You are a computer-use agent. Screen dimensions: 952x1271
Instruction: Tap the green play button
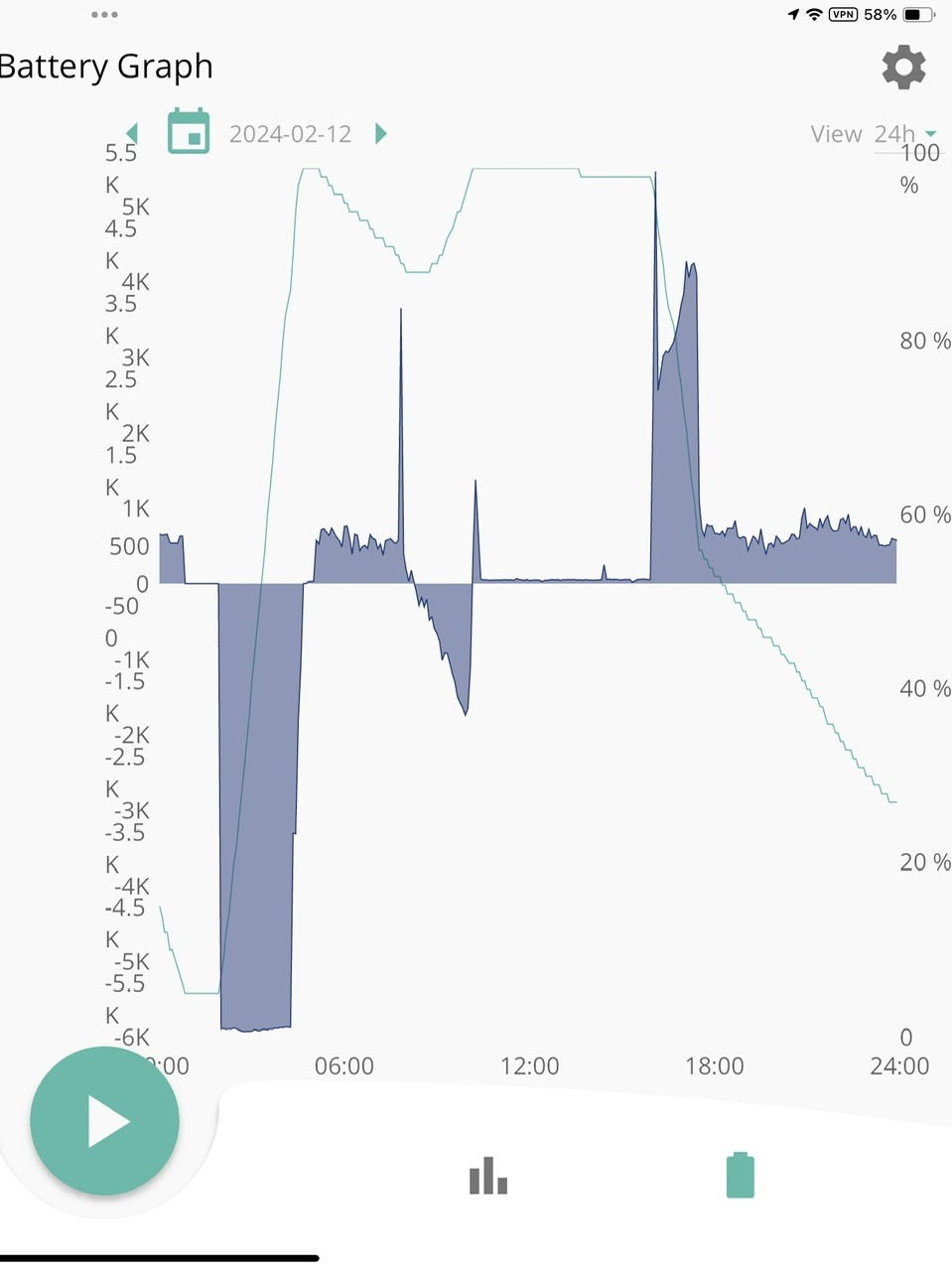[104, 1121]
